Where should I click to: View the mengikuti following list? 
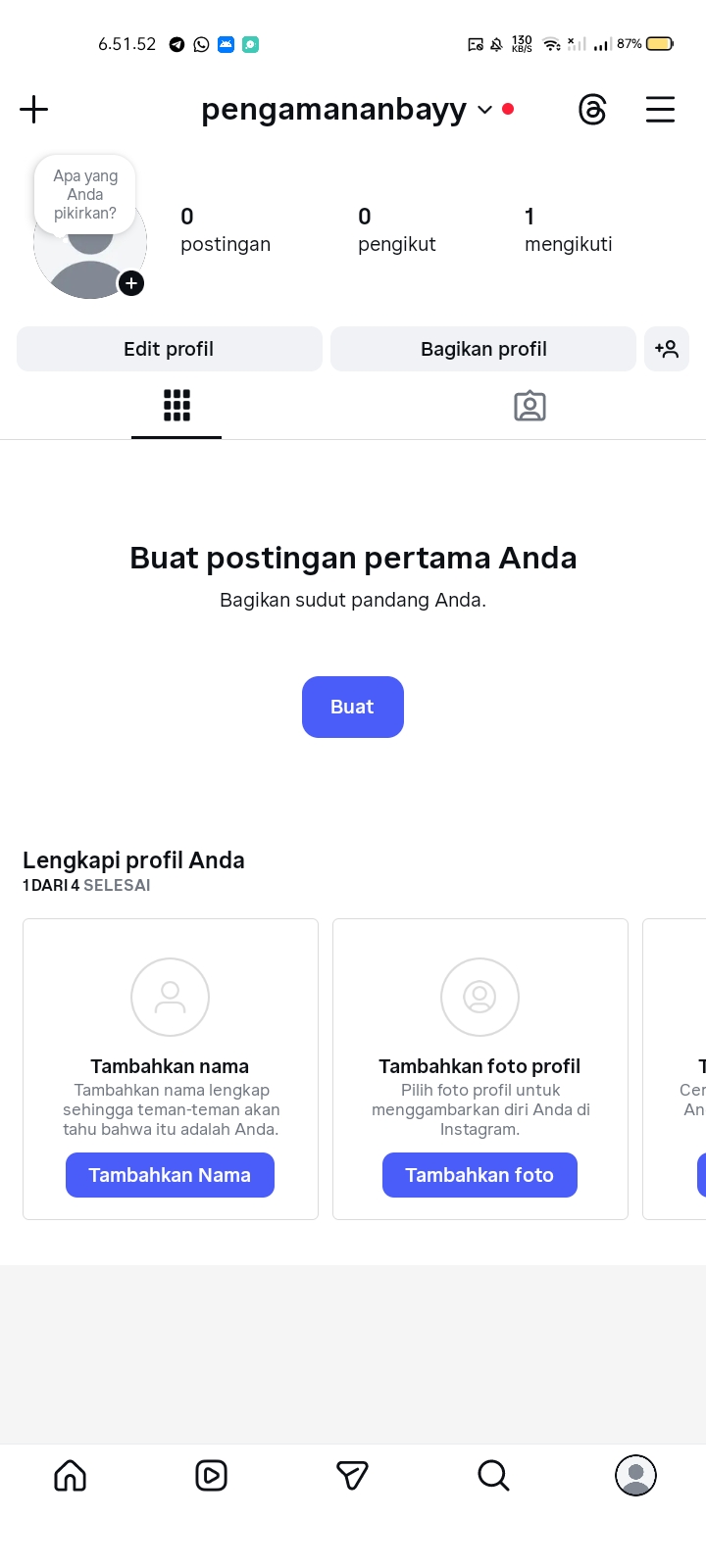click(568, 230)
